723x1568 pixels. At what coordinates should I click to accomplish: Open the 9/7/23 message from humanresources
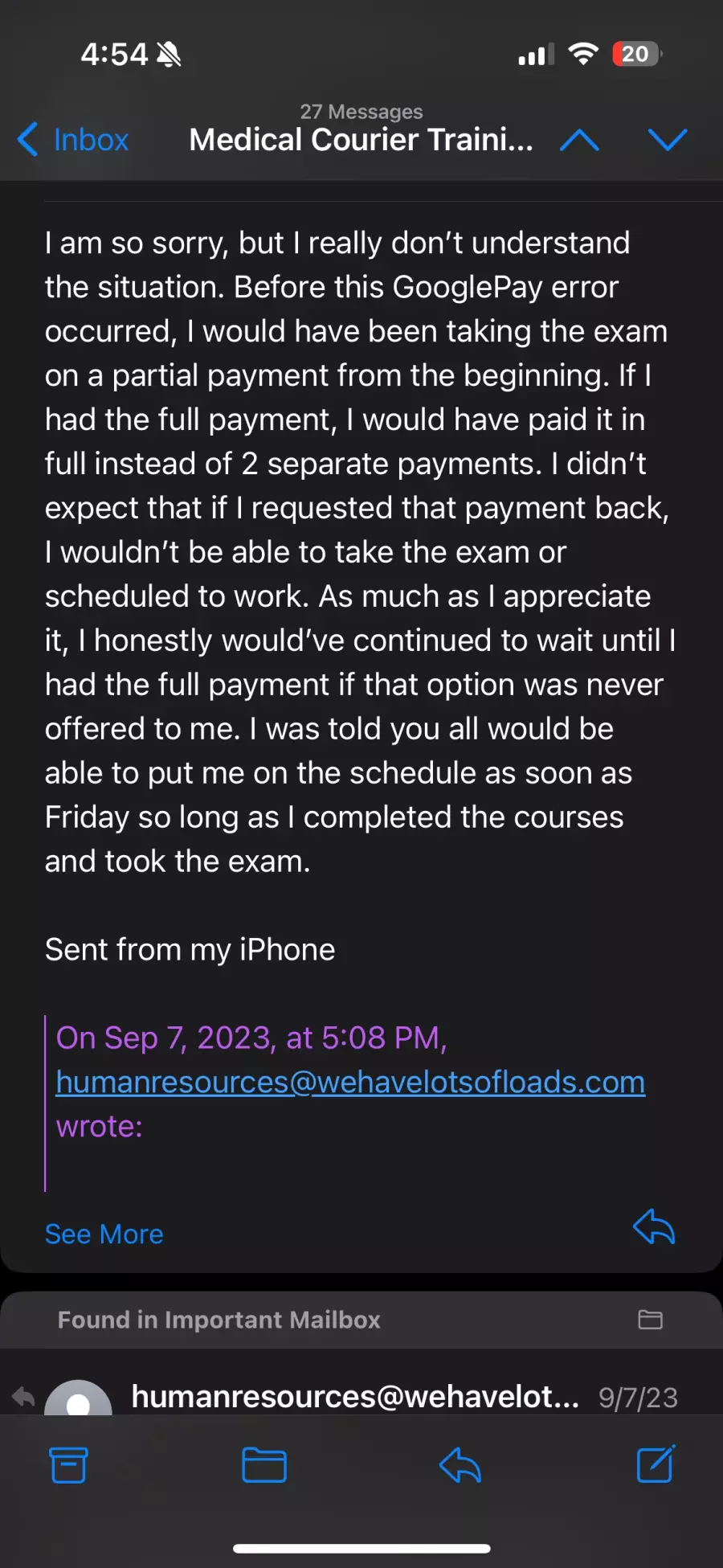click(361, 1397)
